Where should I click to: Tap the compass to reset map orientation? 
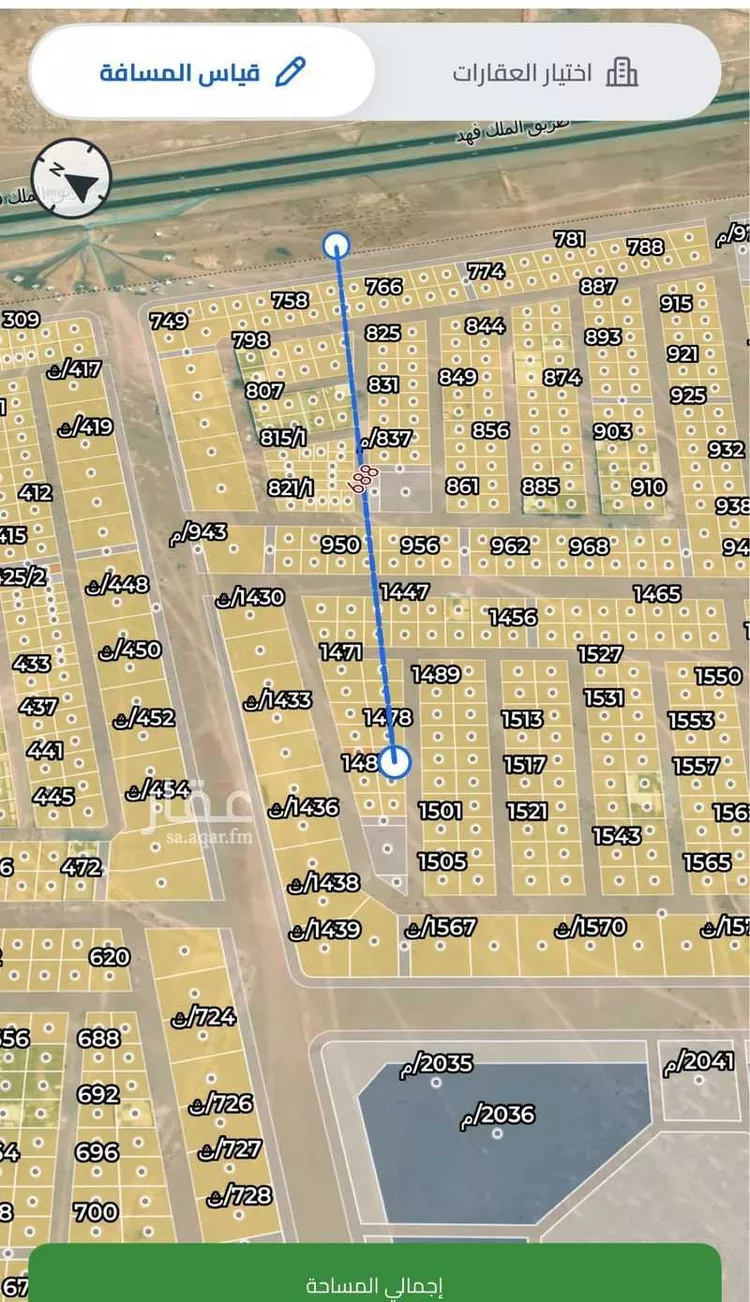click(72, 180)
